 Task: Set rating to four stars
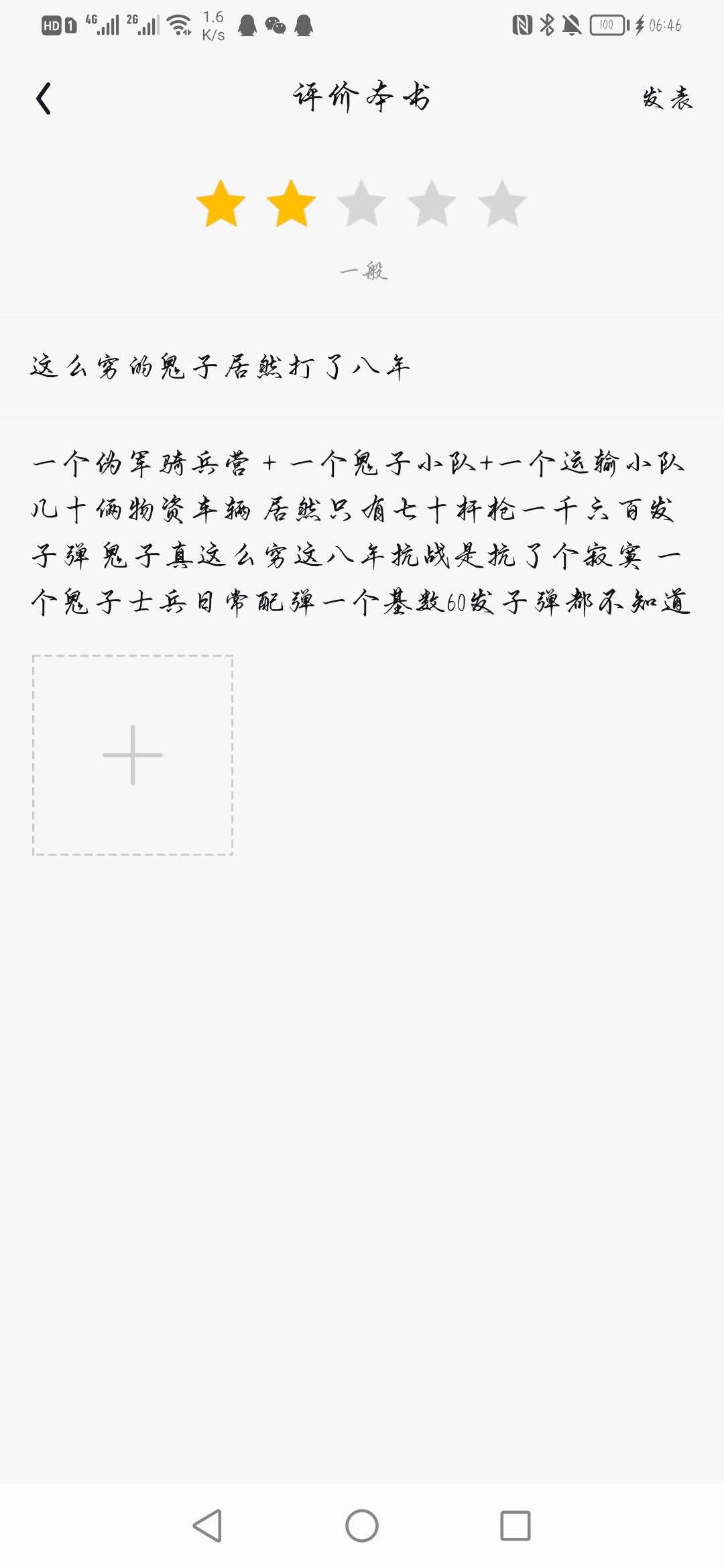tap(432, 204)
